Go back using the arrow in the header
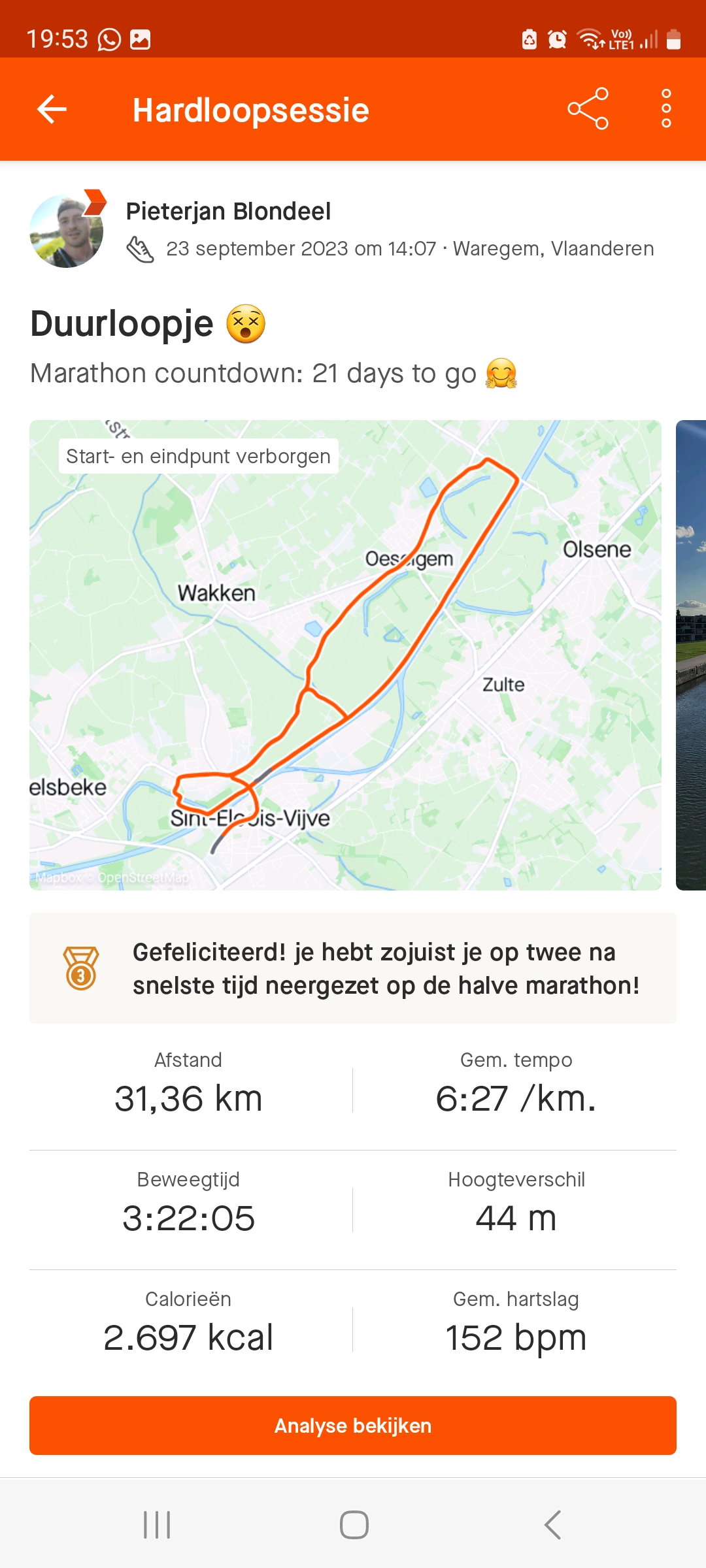 [52, 109]
